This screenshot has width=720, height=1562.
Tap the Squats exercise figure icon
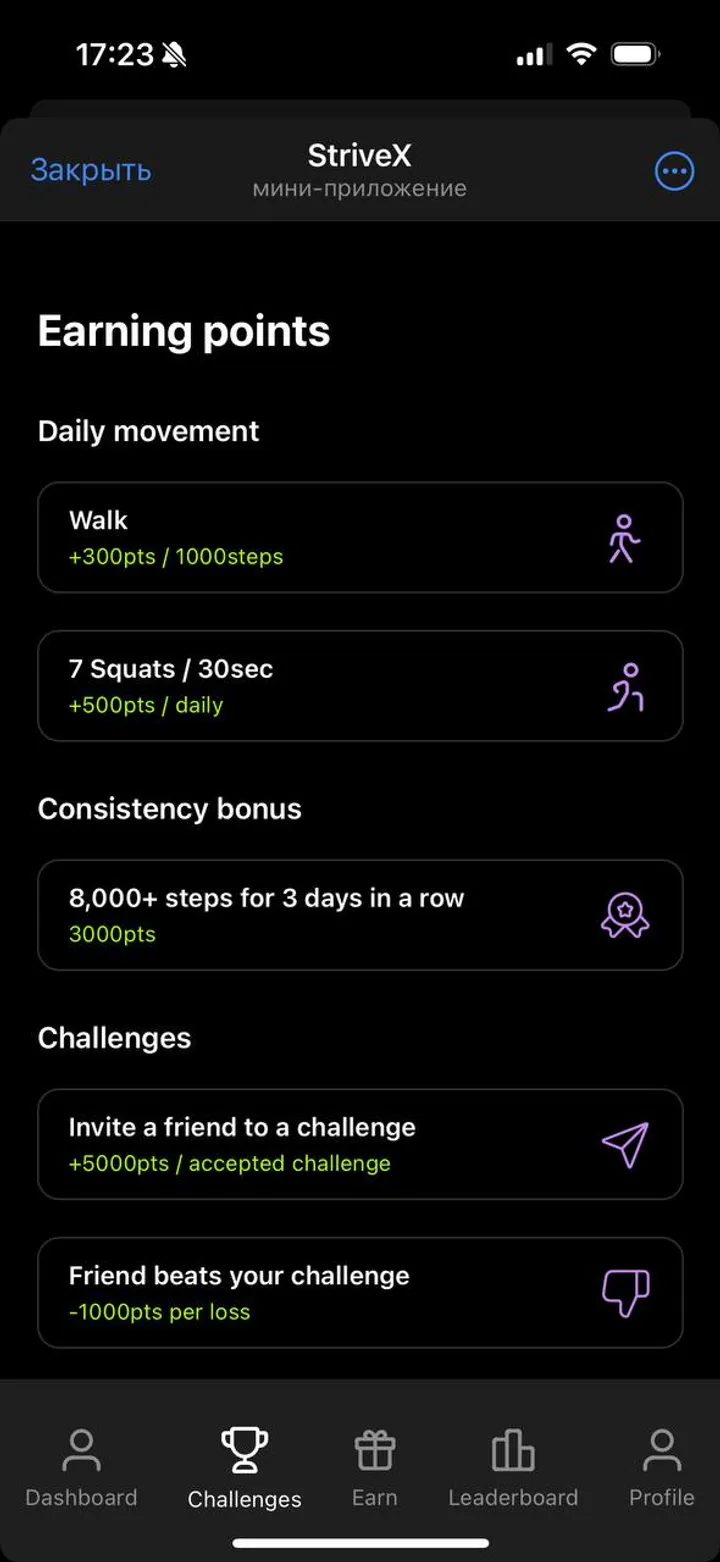(x=625, y=686)
